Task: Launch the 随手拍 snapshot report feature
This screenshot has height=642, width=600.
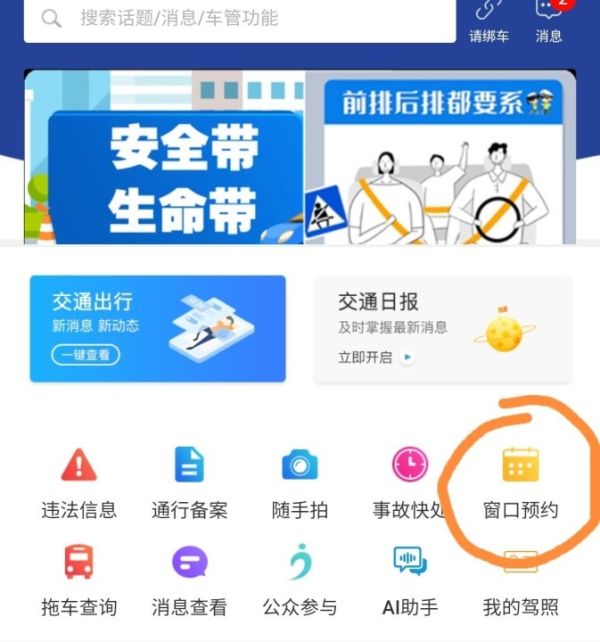Action: click(299, 482)
